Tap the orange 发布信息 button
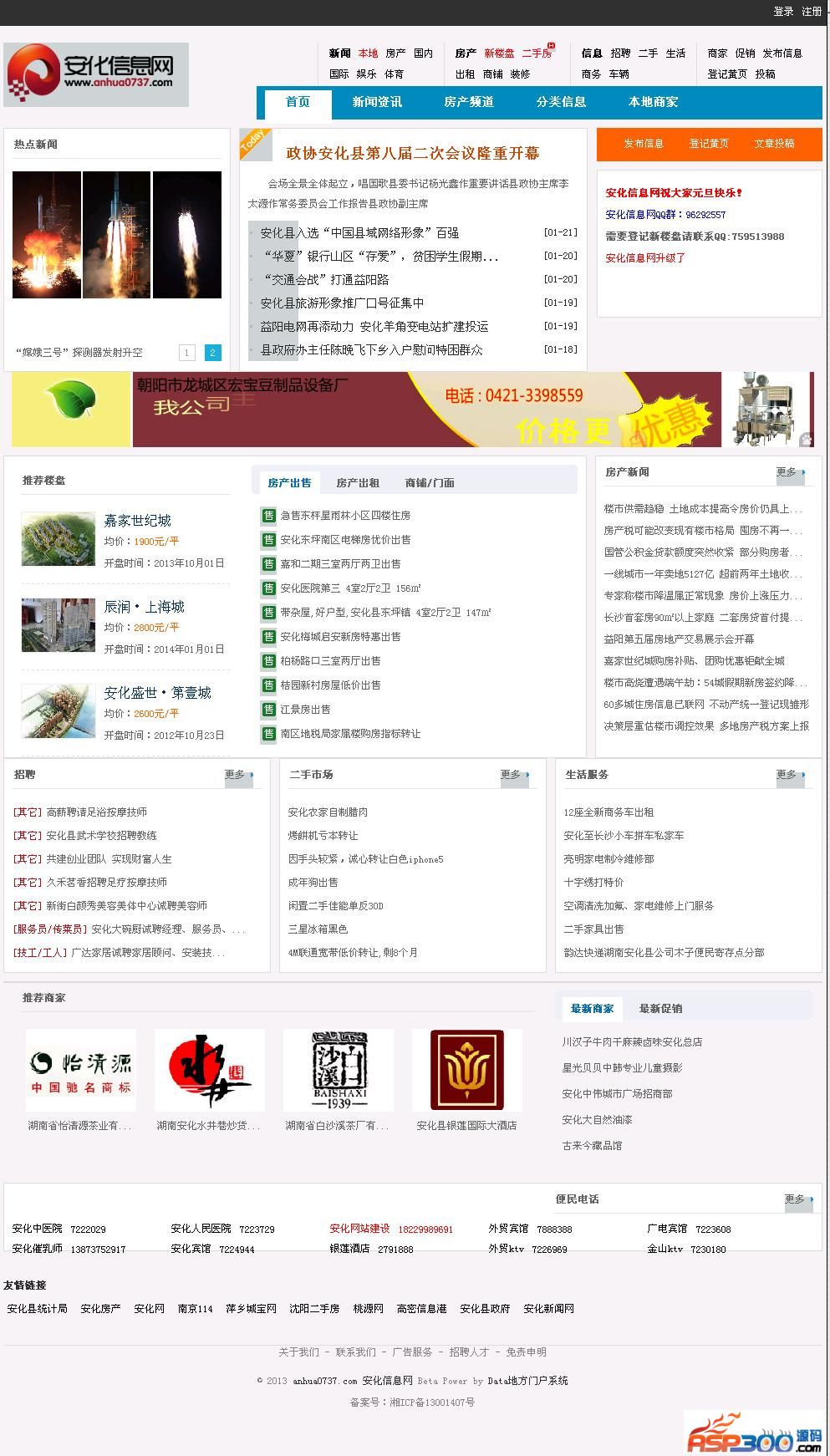 coord(644,144)
